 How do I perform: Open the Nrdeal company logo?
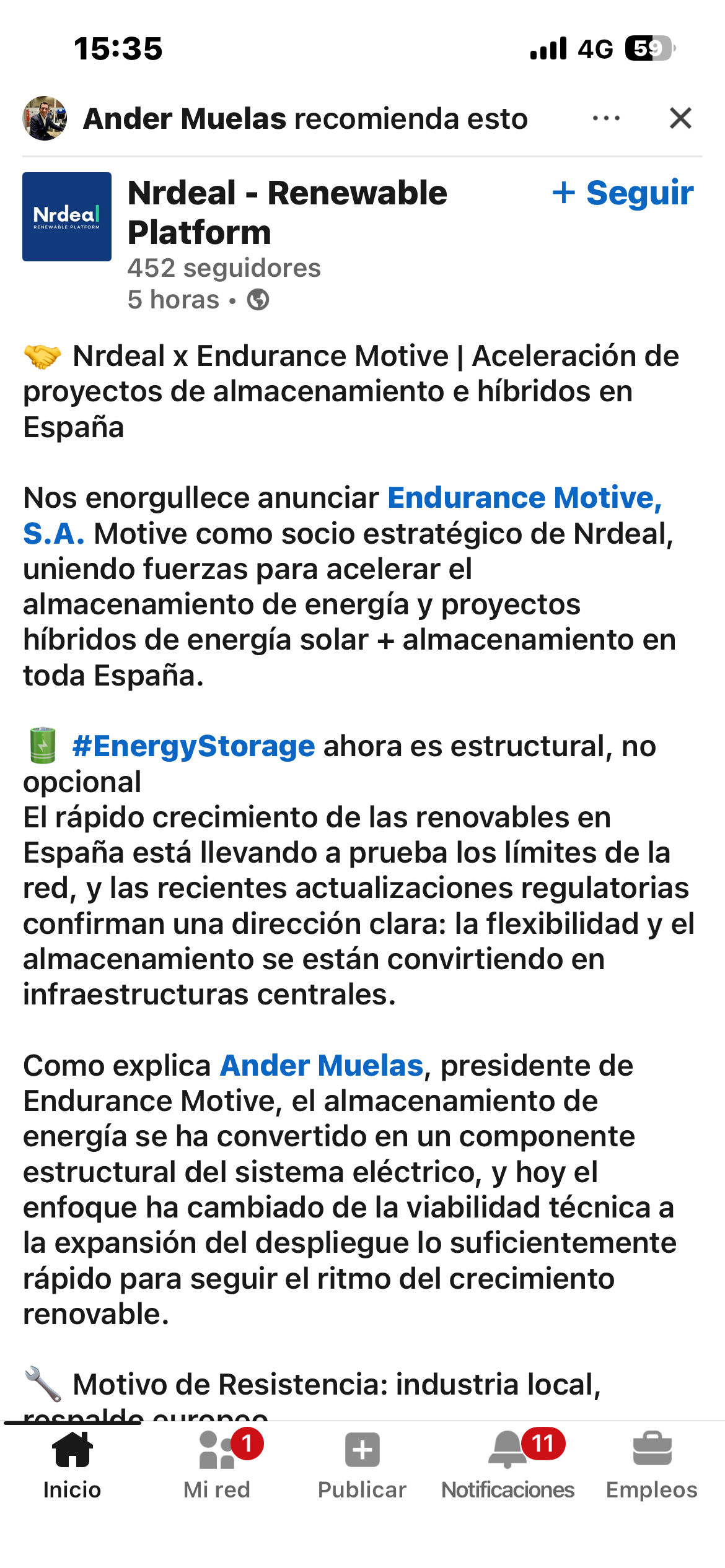[x=67, y=217]
